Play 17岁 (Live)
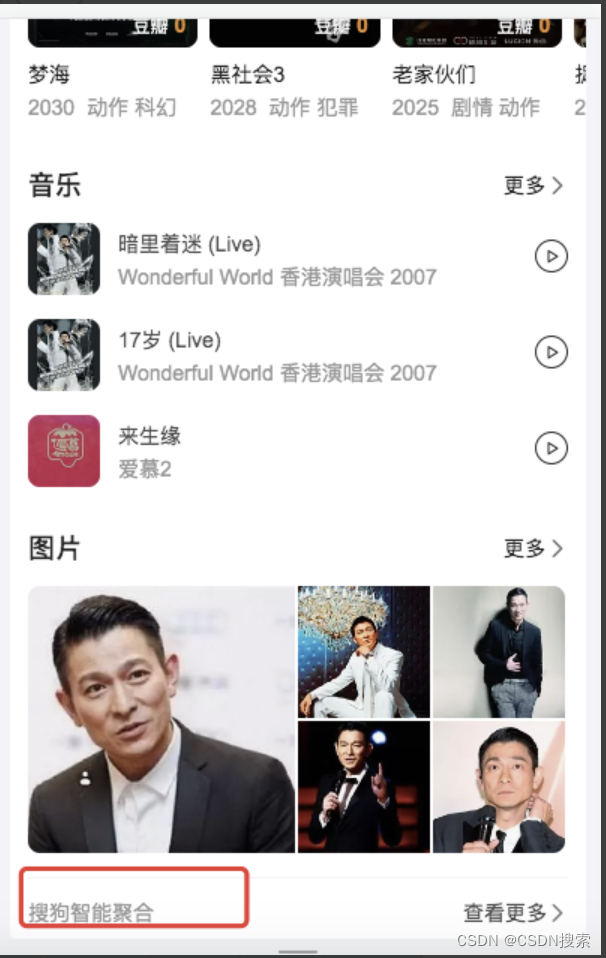 [x=551, y=352]
